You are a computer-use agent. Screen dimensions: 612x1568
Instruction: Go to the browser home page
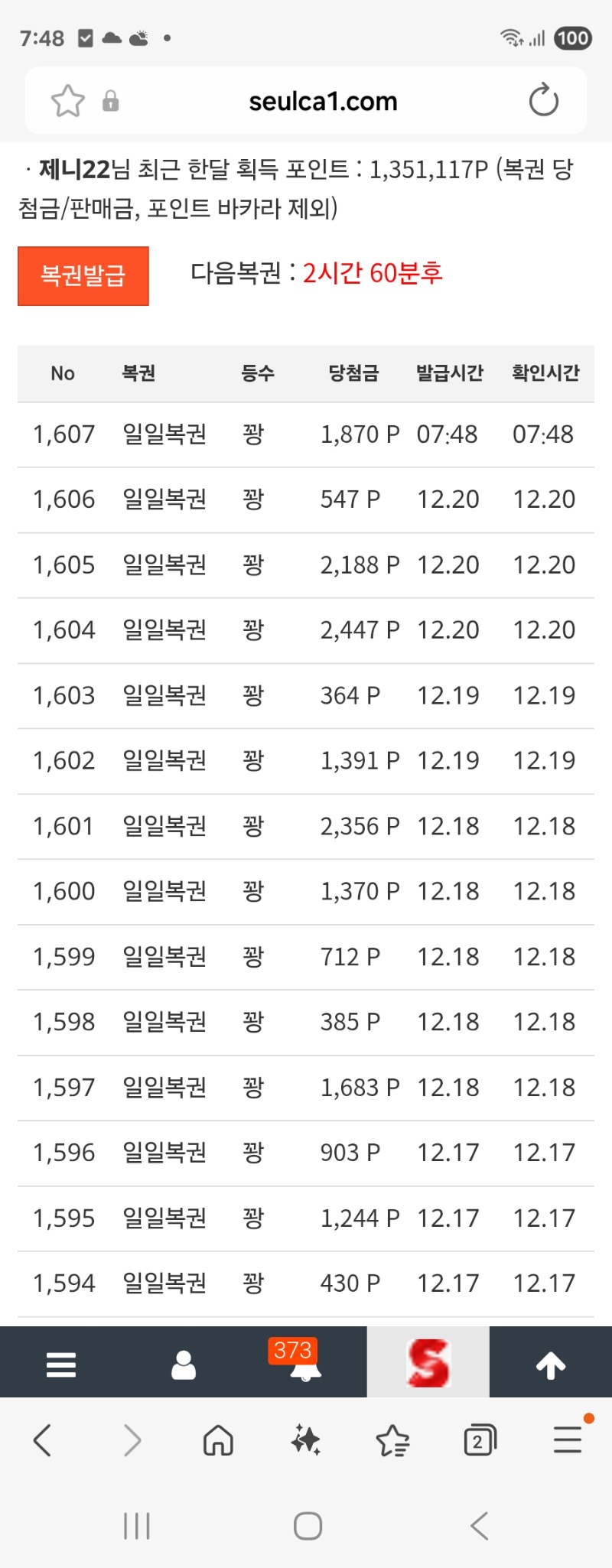coord(218,1441)
